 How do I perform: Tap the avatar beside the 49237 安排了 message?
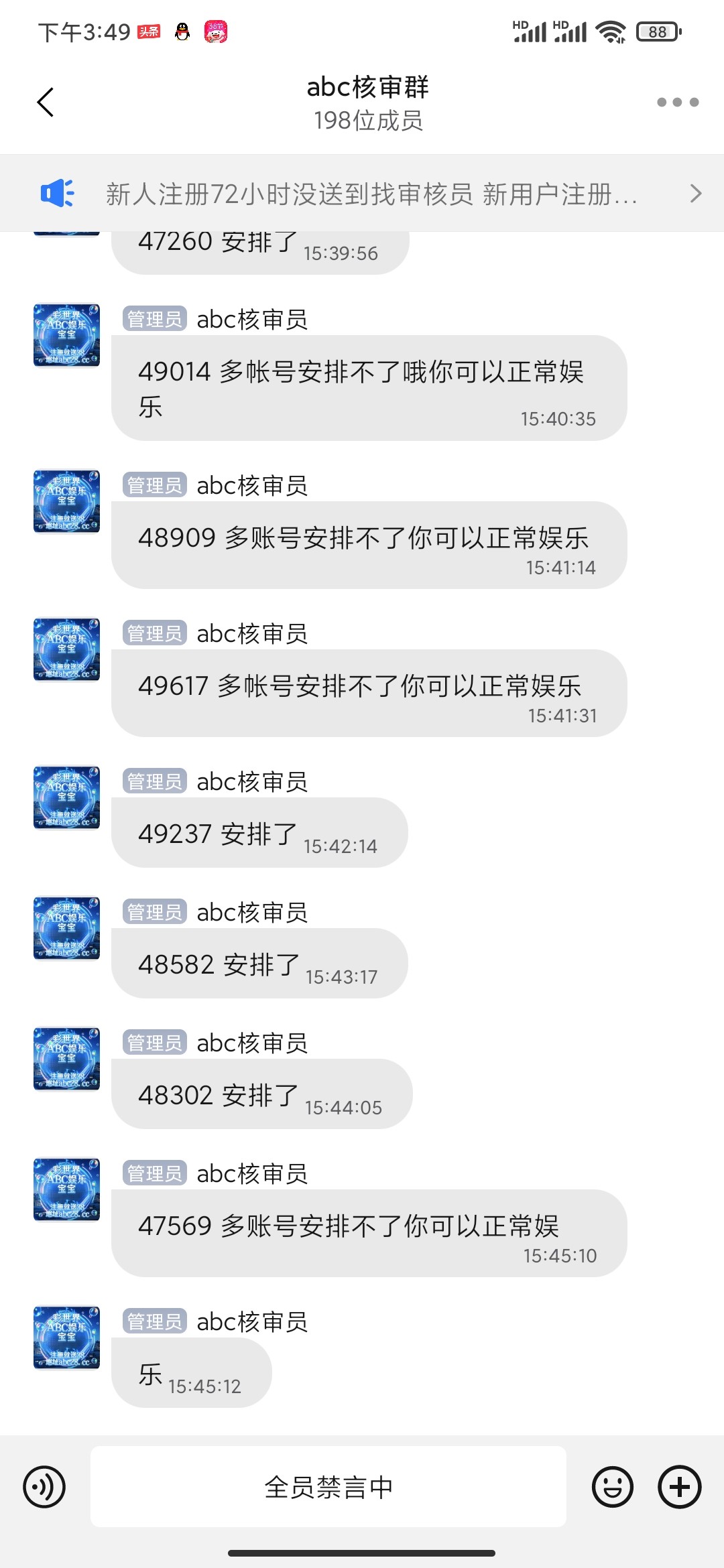[x=66, y=797]
